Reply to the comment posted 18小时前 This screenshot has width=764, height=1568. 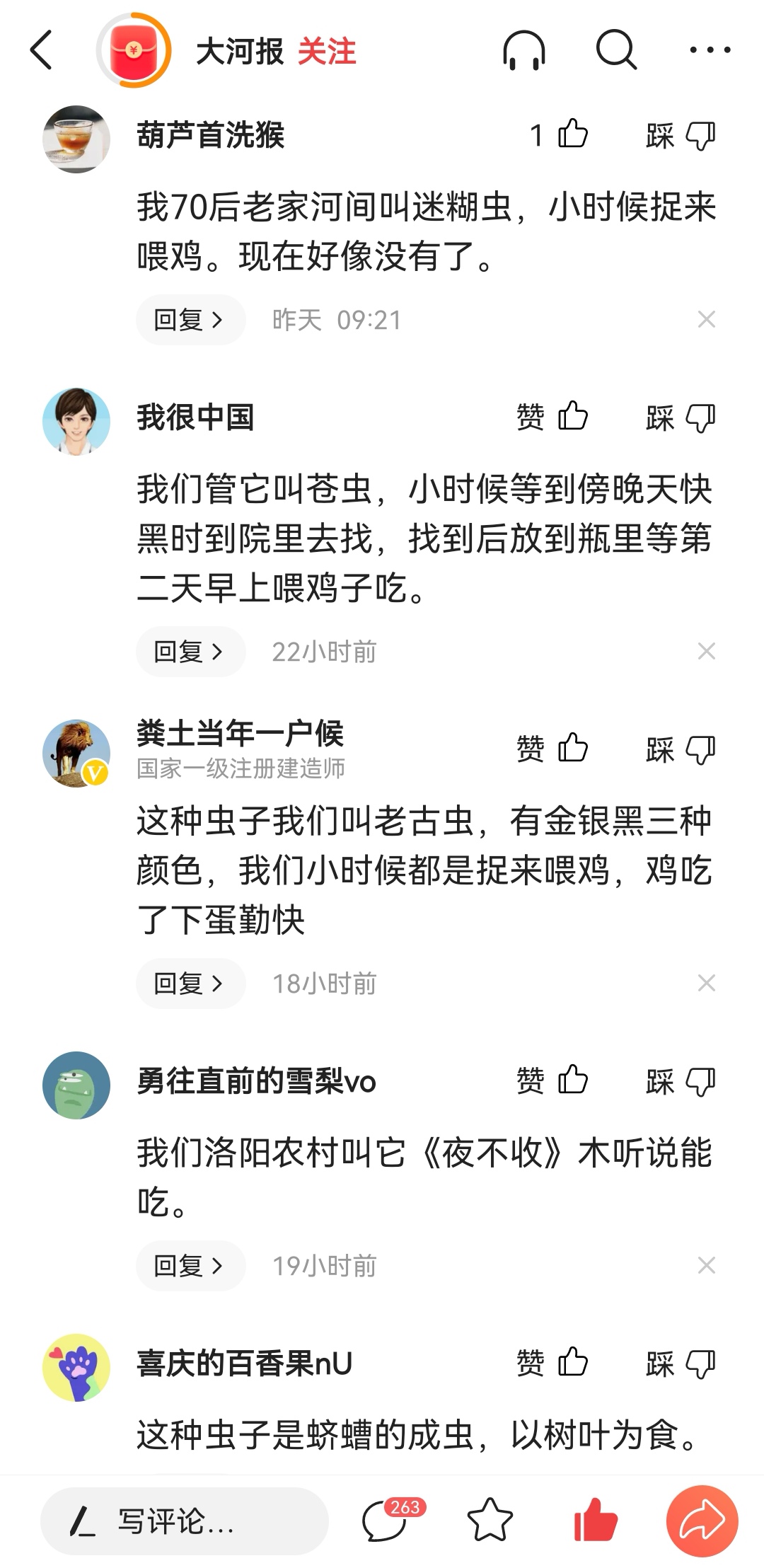(190, 983)
